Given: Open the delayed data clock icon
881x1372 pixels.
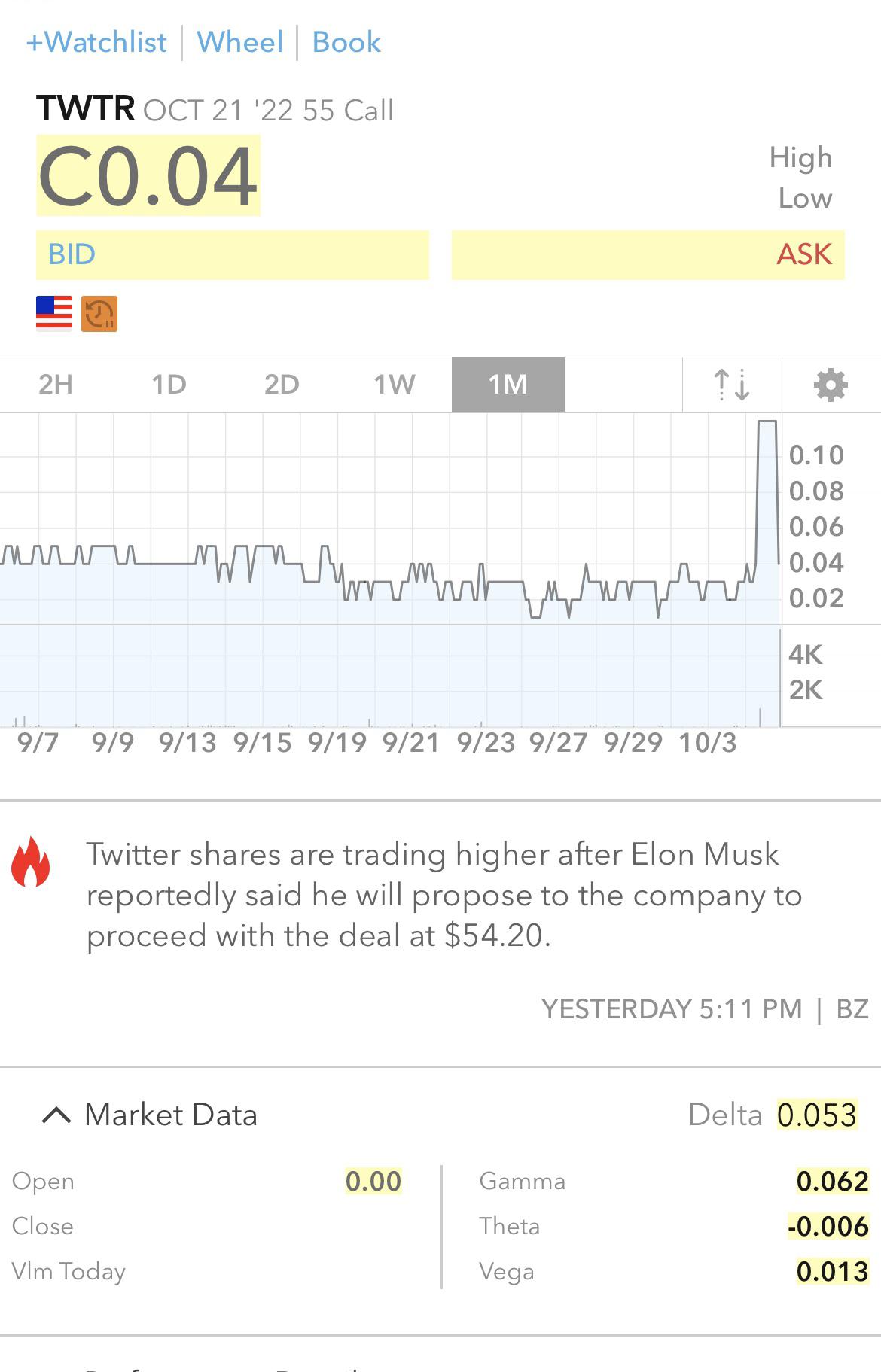Looking at the screenshot, I should (x=99, y=314).
